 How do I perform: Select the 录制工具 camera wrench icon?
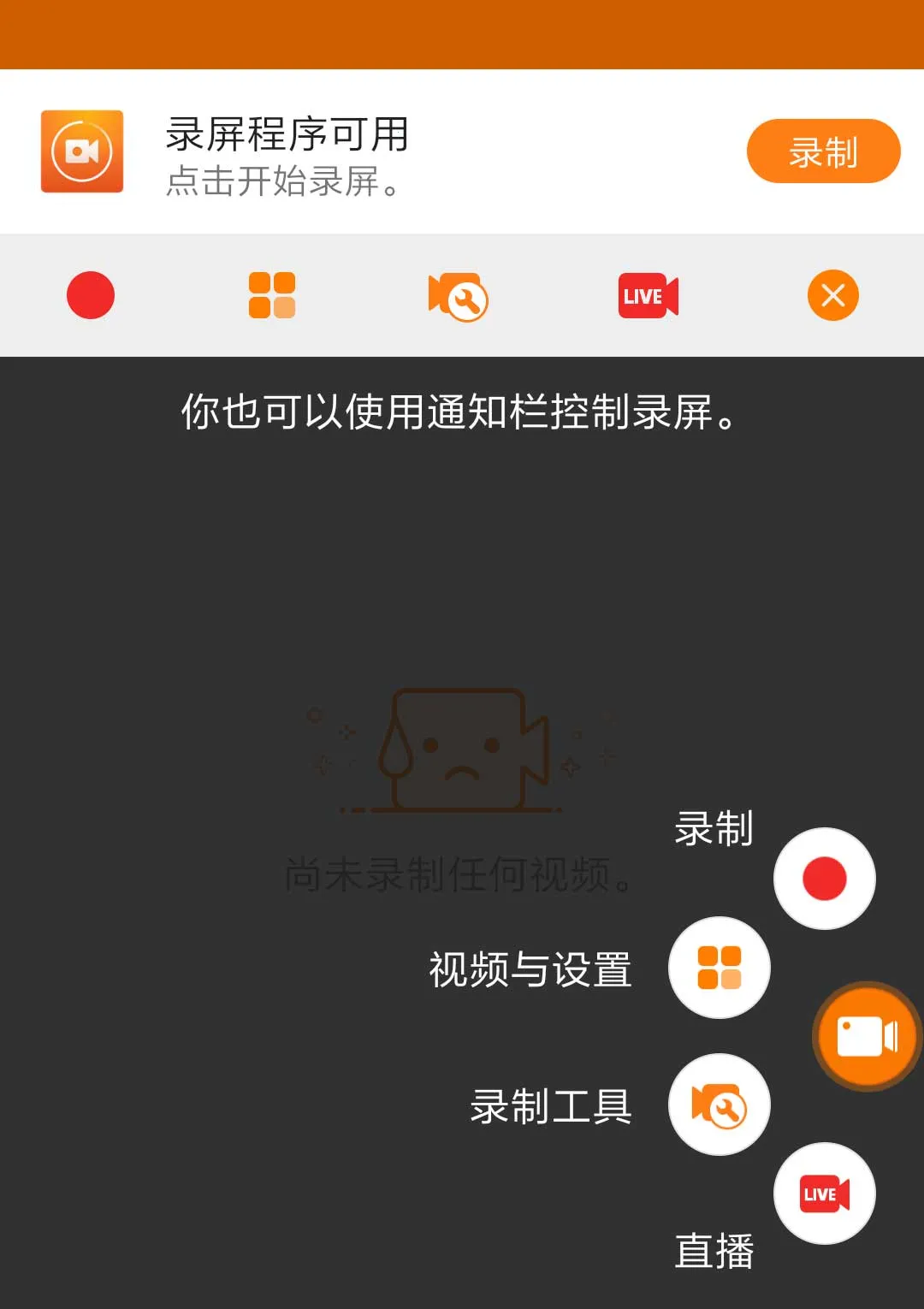point(720,1105)
